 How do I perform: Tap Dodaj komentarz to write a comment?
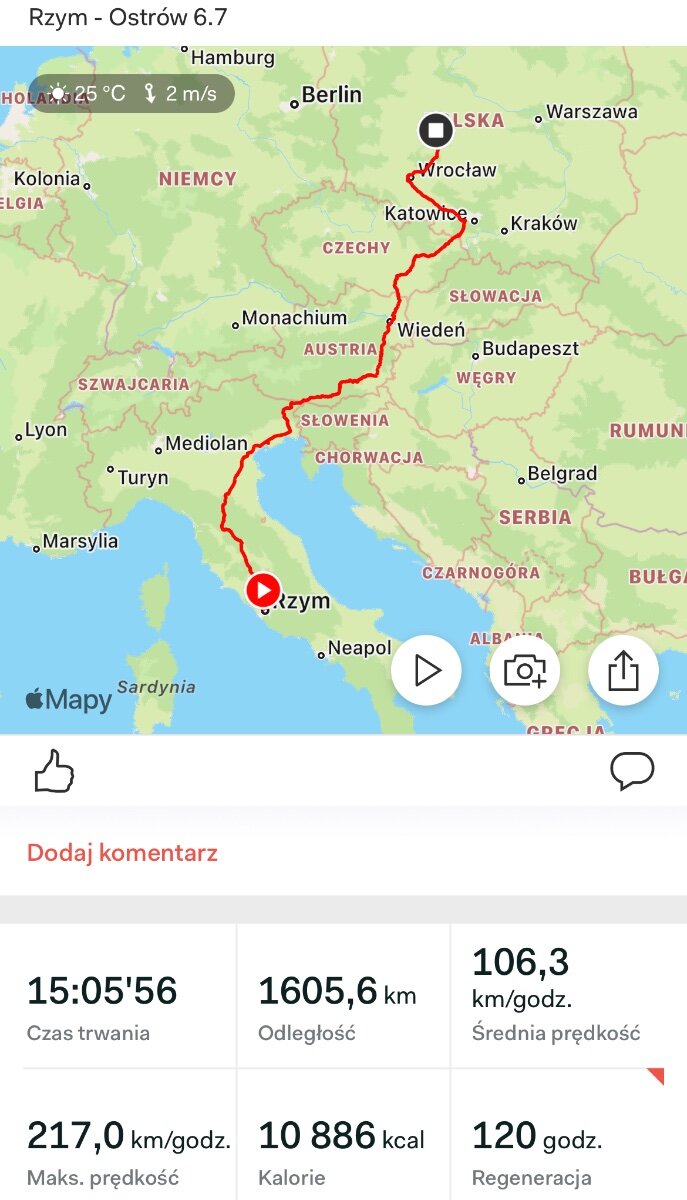[122, 853]
